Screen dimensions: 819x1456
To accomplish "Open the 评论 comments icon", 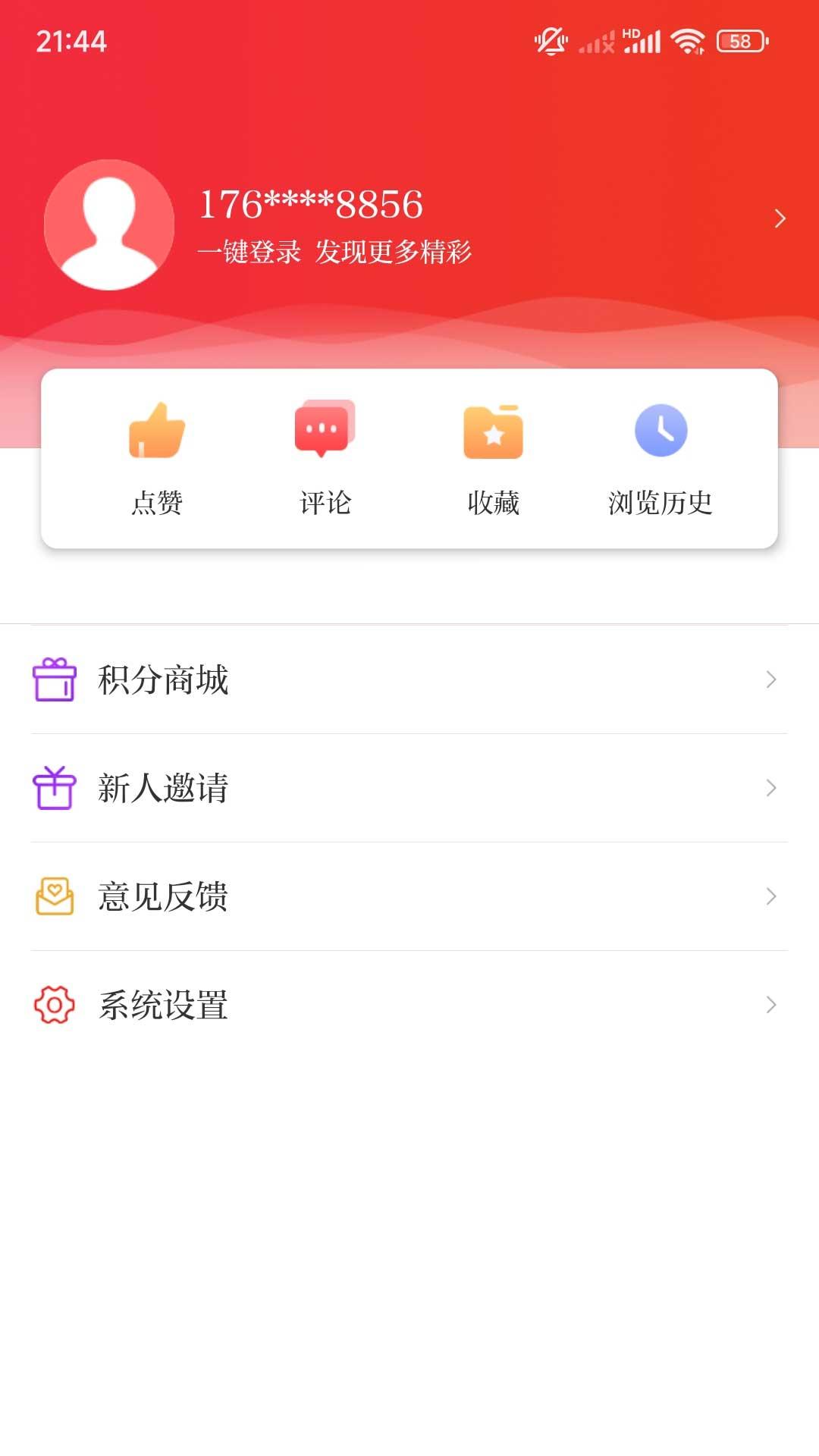I will pyautogui.click(x=325, y=428).
